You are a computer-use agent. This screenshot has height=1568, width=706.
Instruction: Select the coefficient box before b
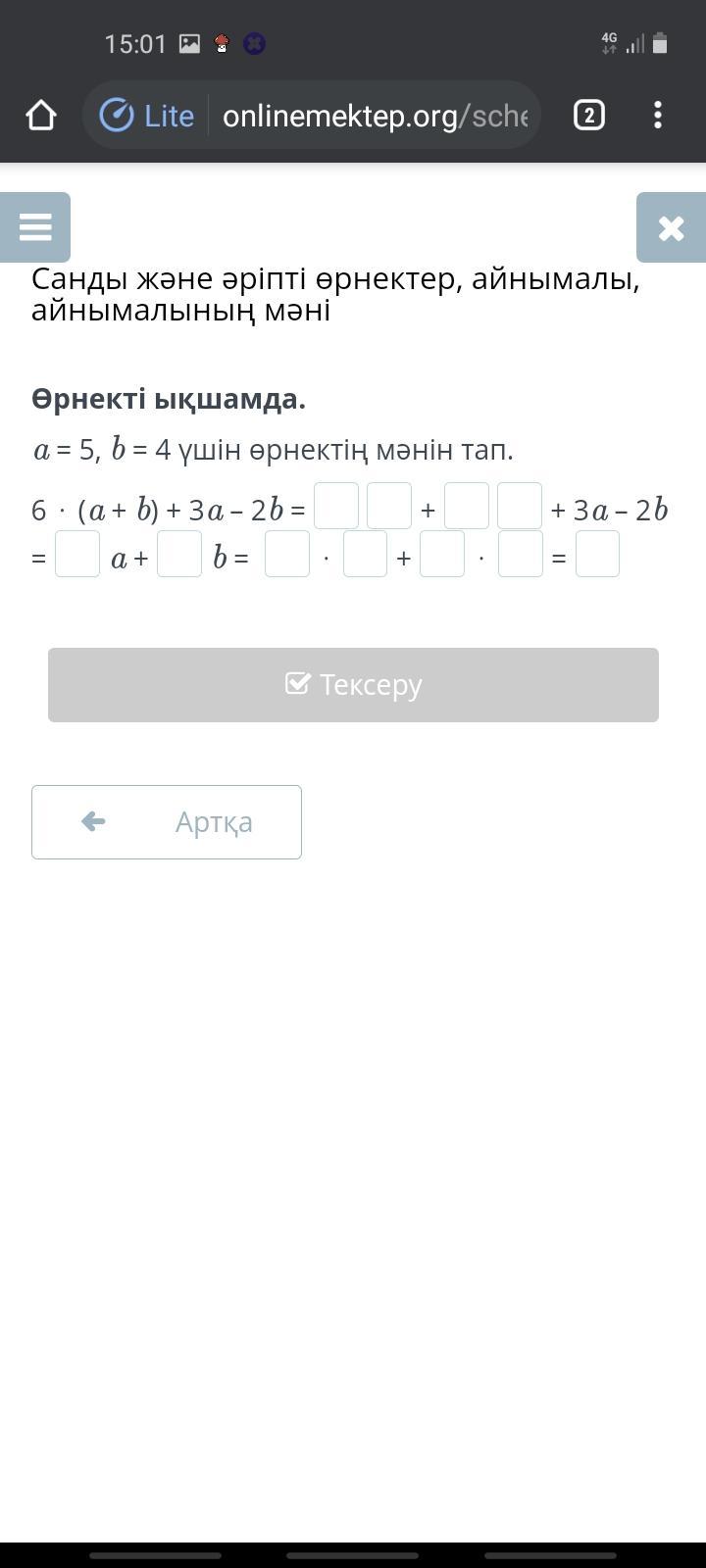tap(179, 555)
